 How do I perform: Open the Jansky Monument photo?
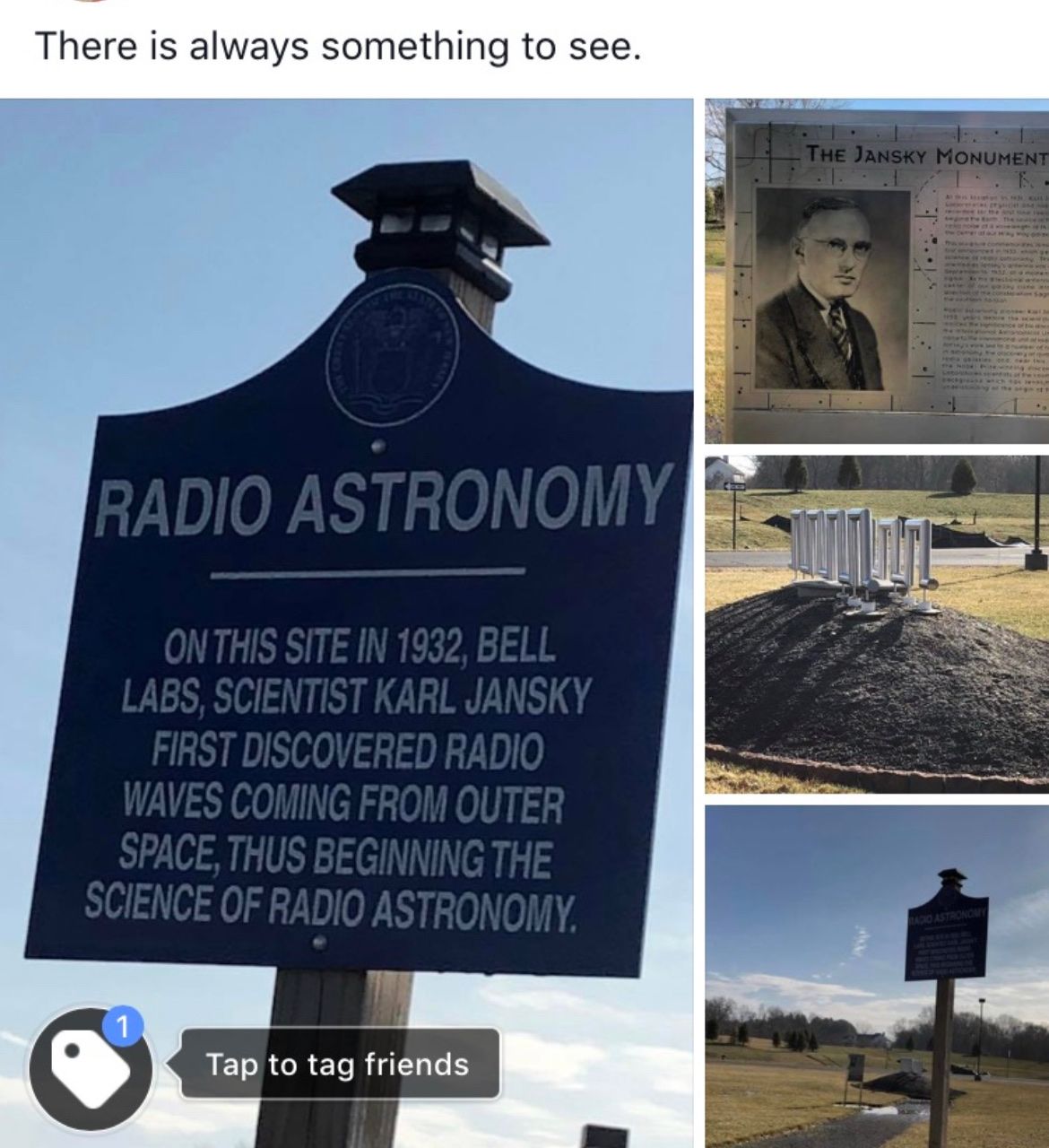click(877, 271)
